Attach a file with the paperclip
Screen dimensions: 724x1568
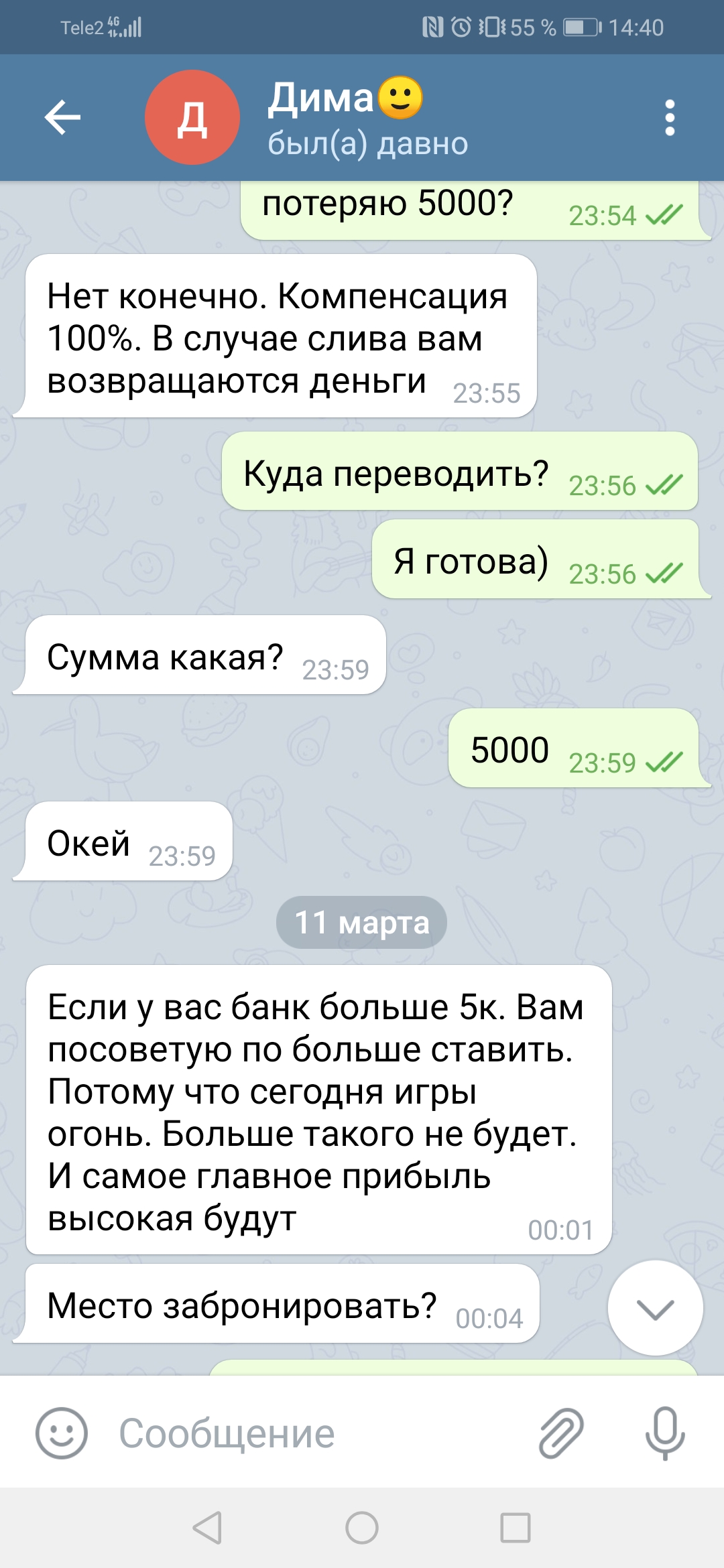click(x=561, y=1433)
